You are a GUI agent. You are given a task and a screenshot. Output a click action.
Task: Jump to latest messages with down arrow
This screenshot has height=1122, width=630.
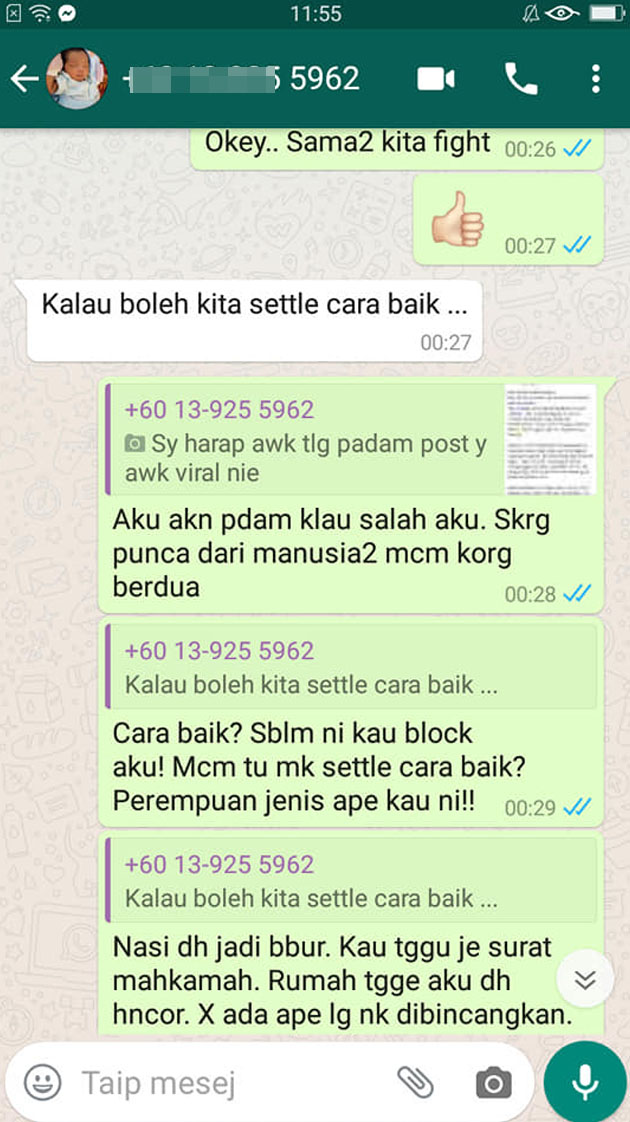pyautogui.click(x=585, y=980)
